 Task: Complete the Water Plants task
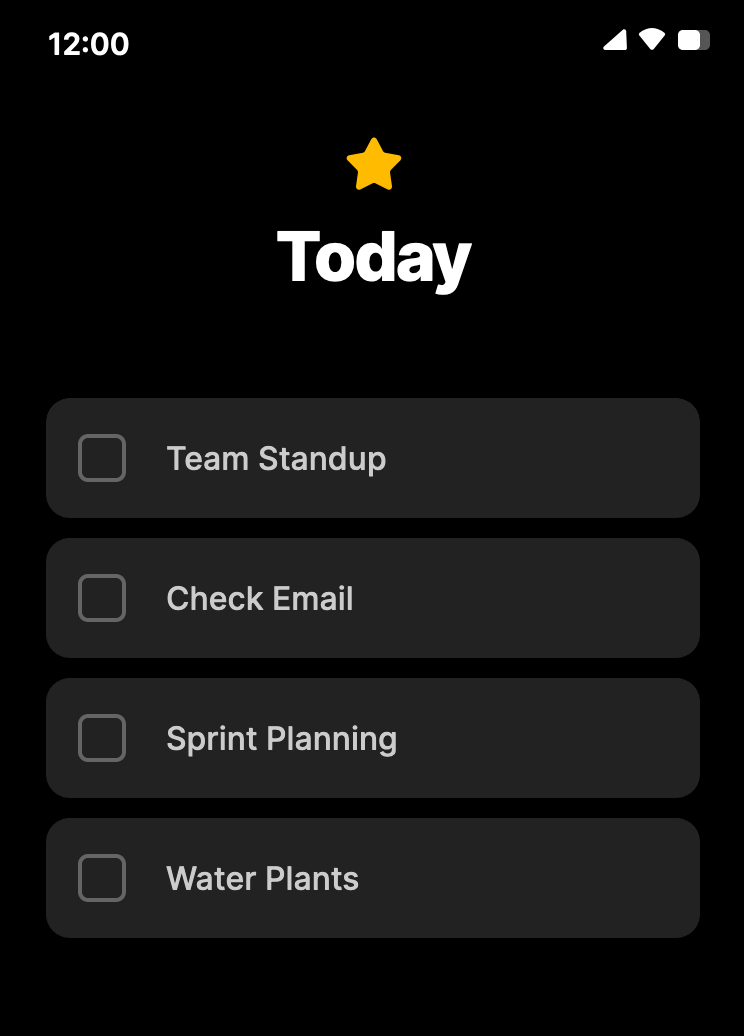tap(102, 878)
